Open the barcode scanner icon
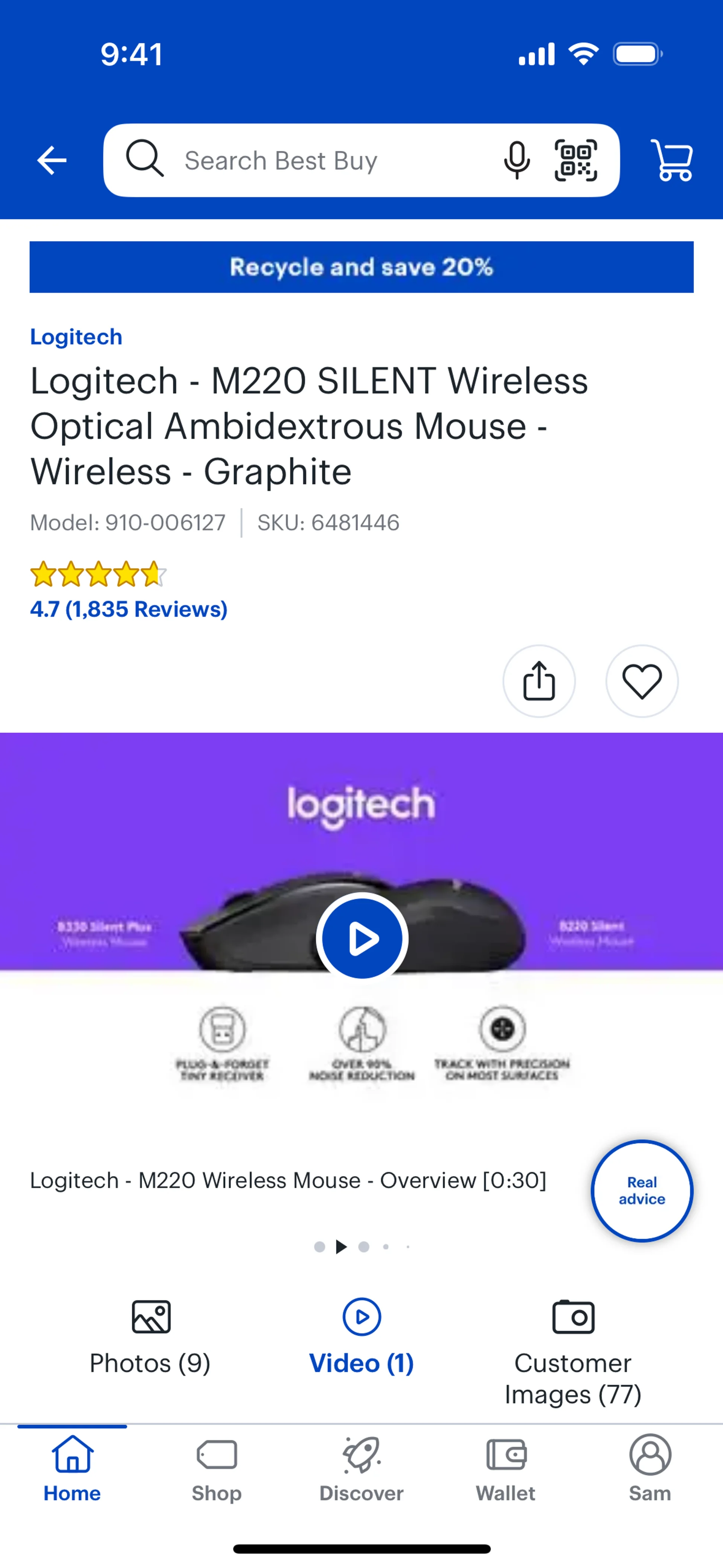723x1568 pixels. pos(575,161)
